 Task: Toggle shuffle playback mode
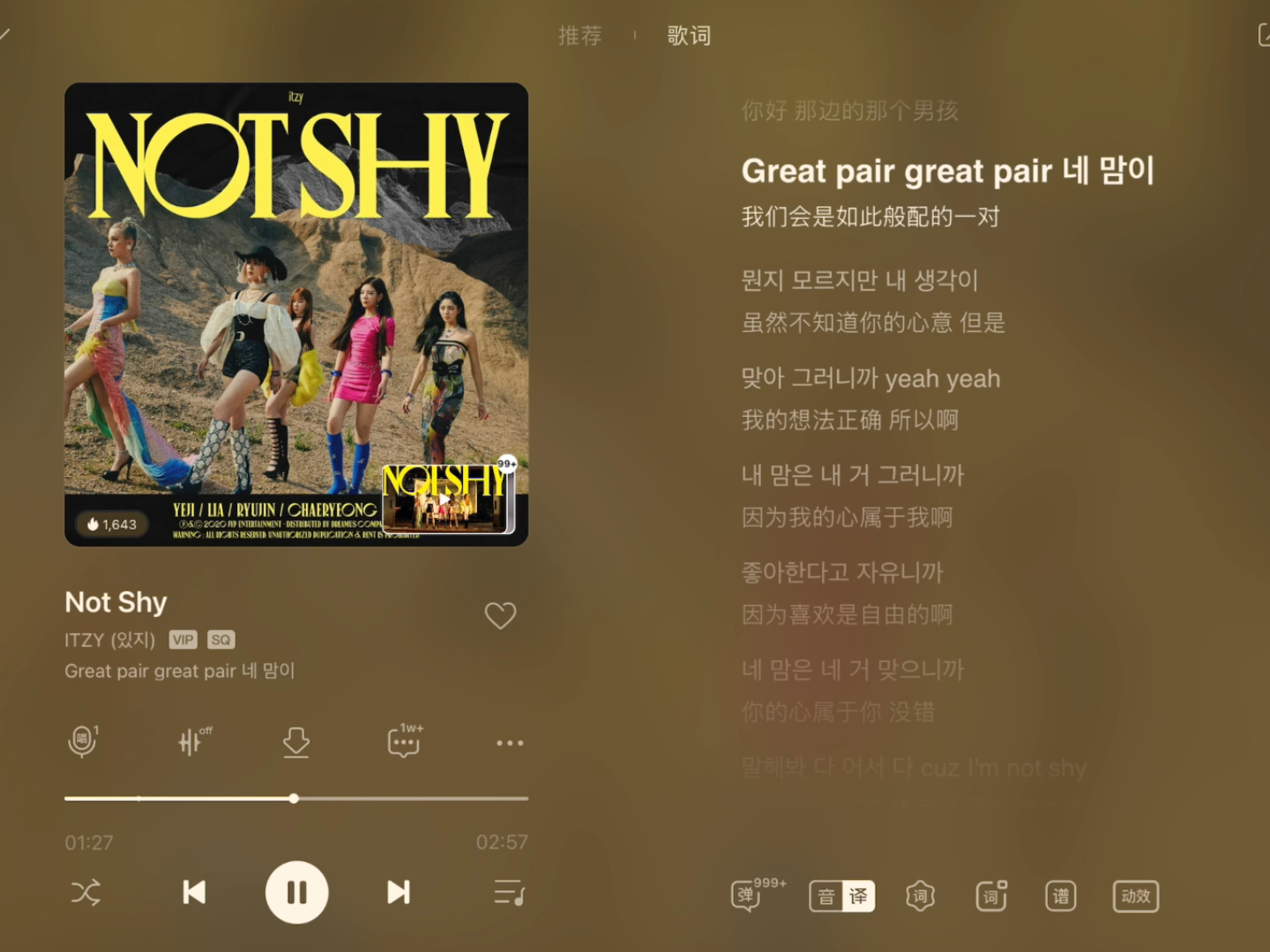86,892
